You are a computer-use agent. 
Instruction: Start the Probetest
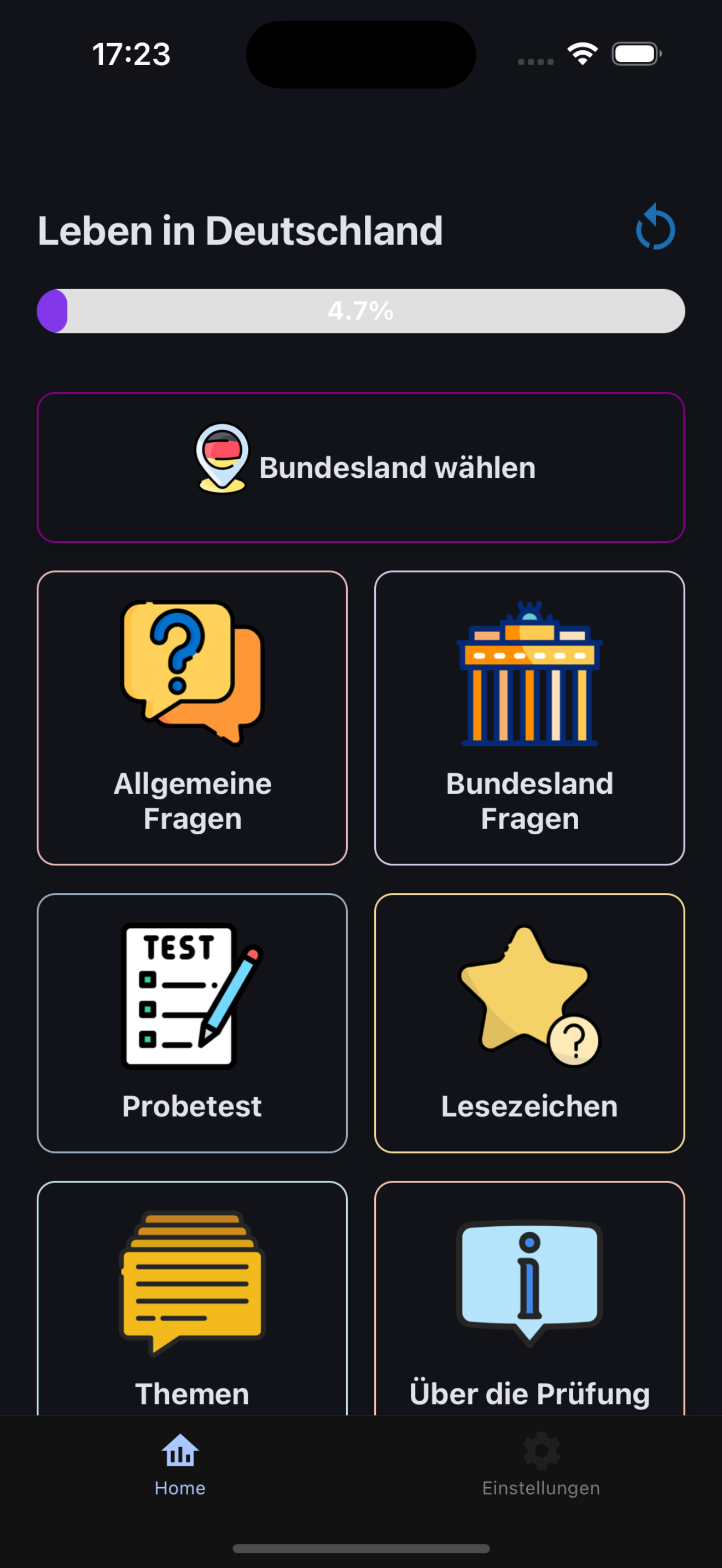click(193, 1022)
